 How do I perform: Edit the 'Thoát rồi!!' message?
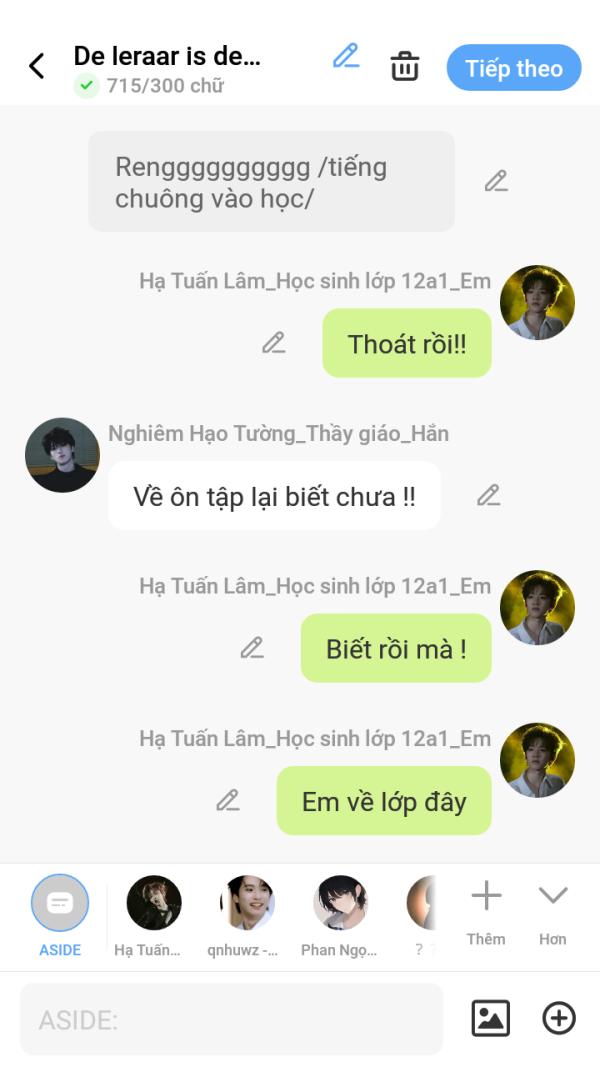[273, 343]
